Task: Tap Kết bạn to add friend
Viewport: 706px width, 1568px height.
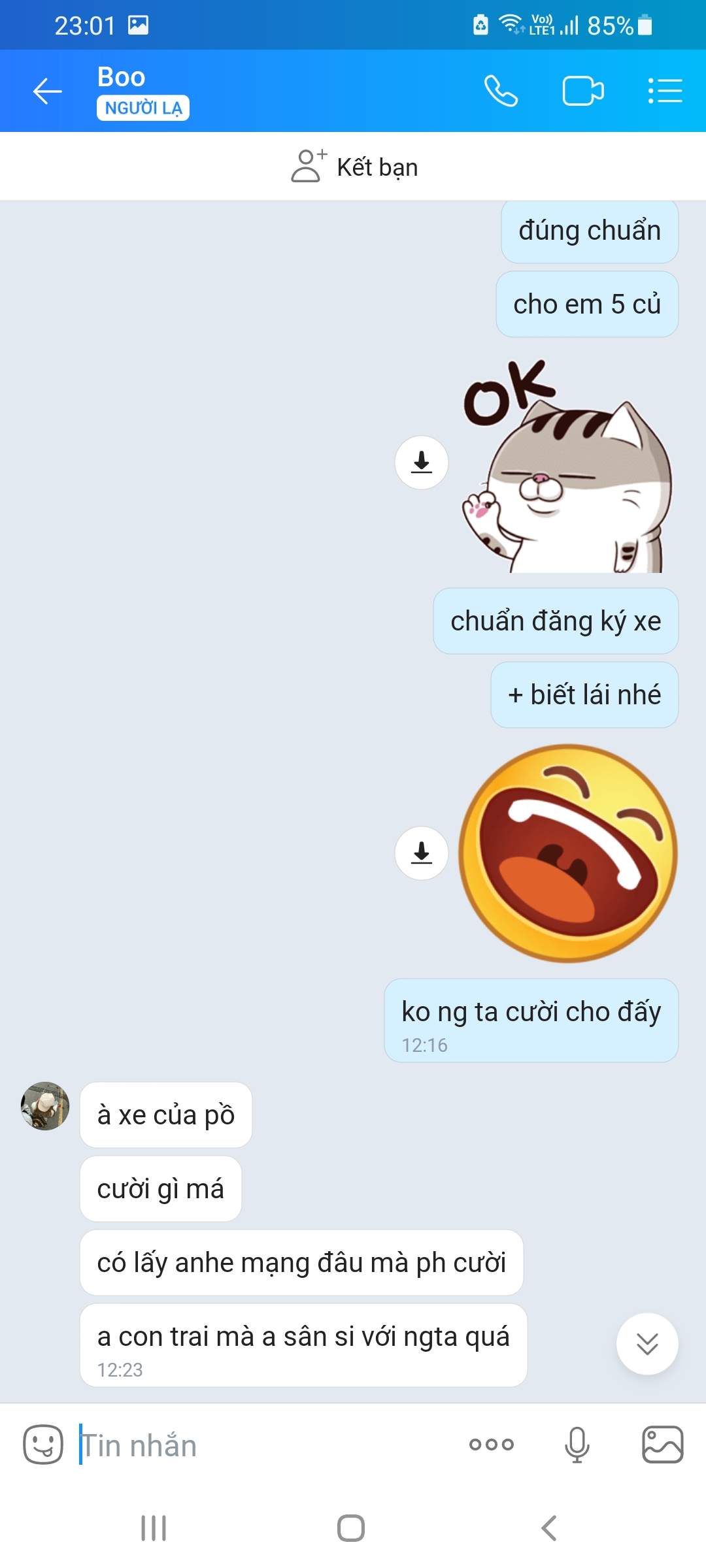Action: (354, 167)
